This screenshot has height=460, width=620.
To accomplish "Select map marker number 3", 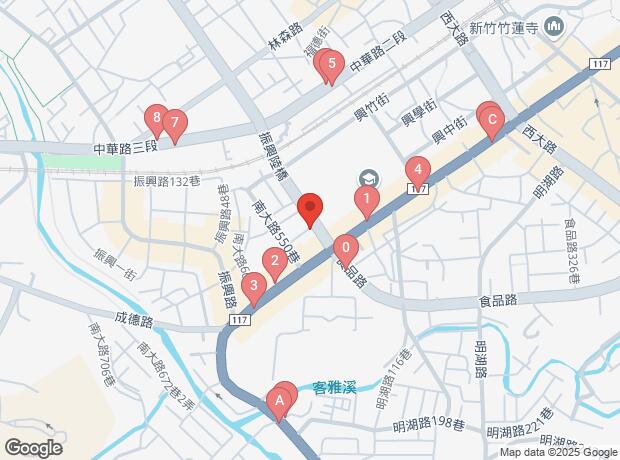I will click(x=254, y=289).
